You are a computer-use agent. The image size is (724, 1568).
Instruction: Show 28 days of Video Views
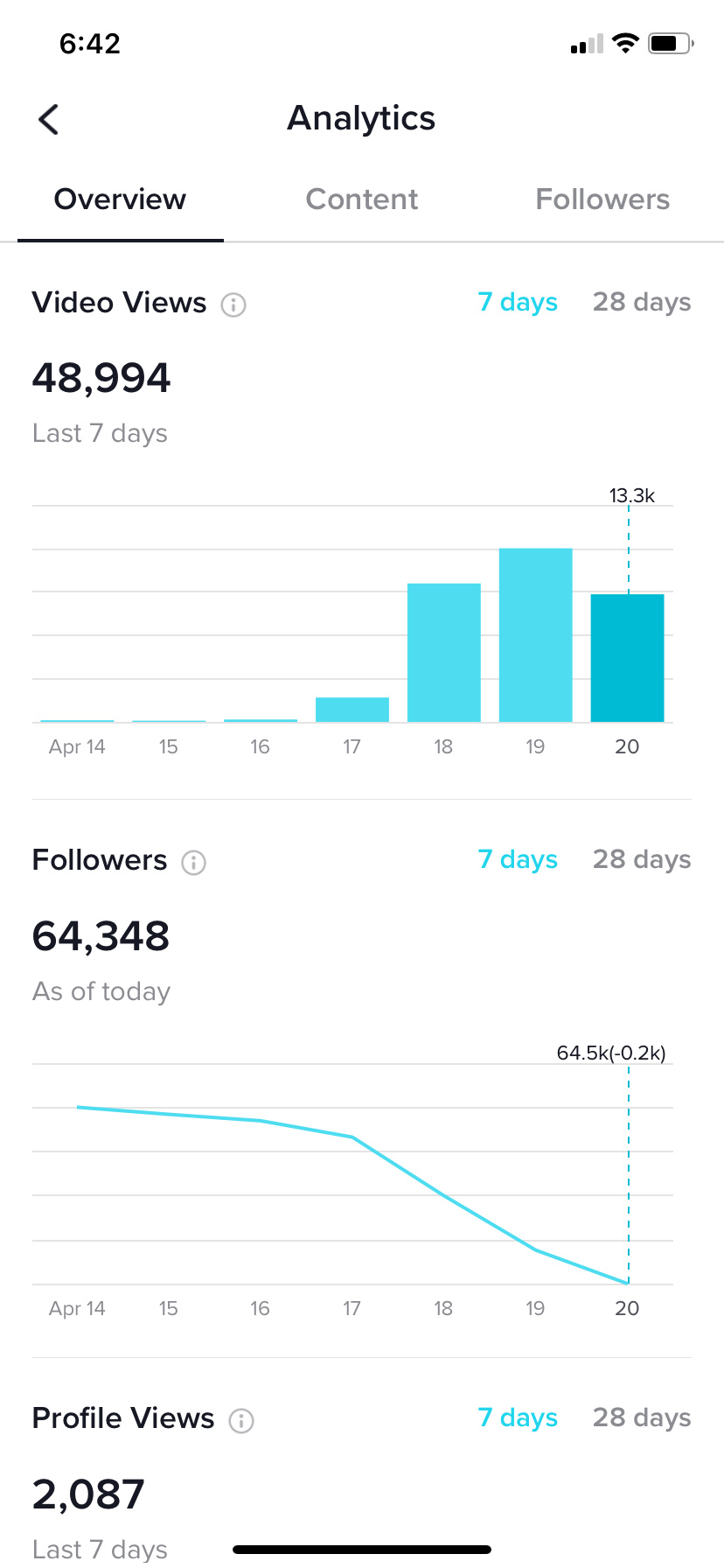[642, 303]
